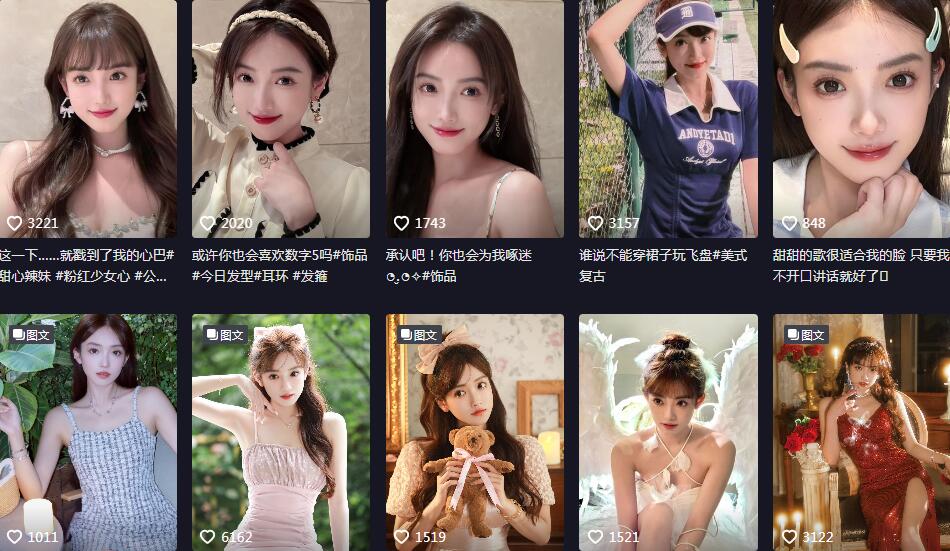The width and height of the screenshot is (950, 551).
Task: Like the post showing 1743 hearts
Action: click(x=401, y=223)
